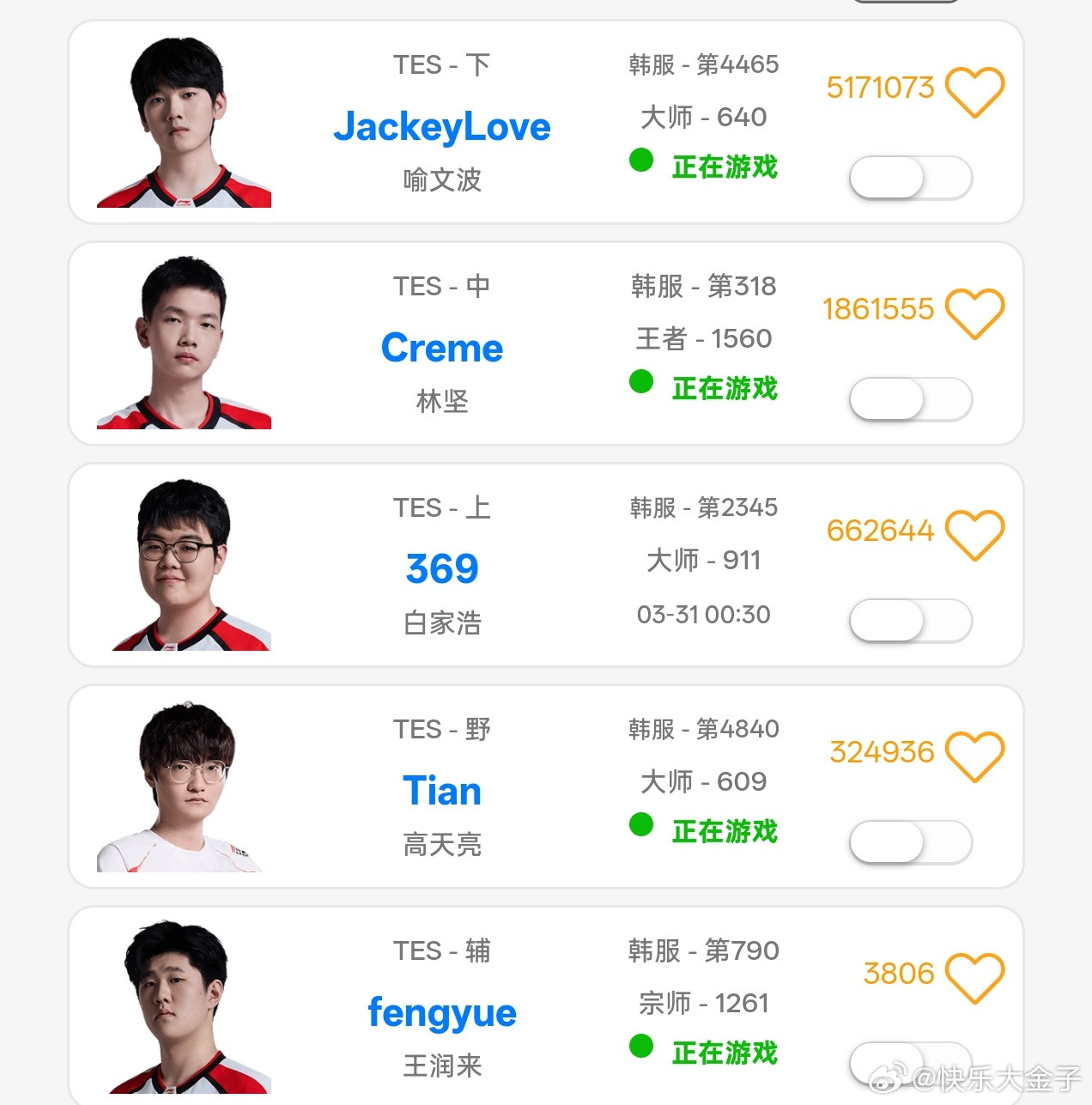Switch on Creme's notification toggle
Screen dimensions: 1092x1105
pyautogui.click(x=908, y=398)
